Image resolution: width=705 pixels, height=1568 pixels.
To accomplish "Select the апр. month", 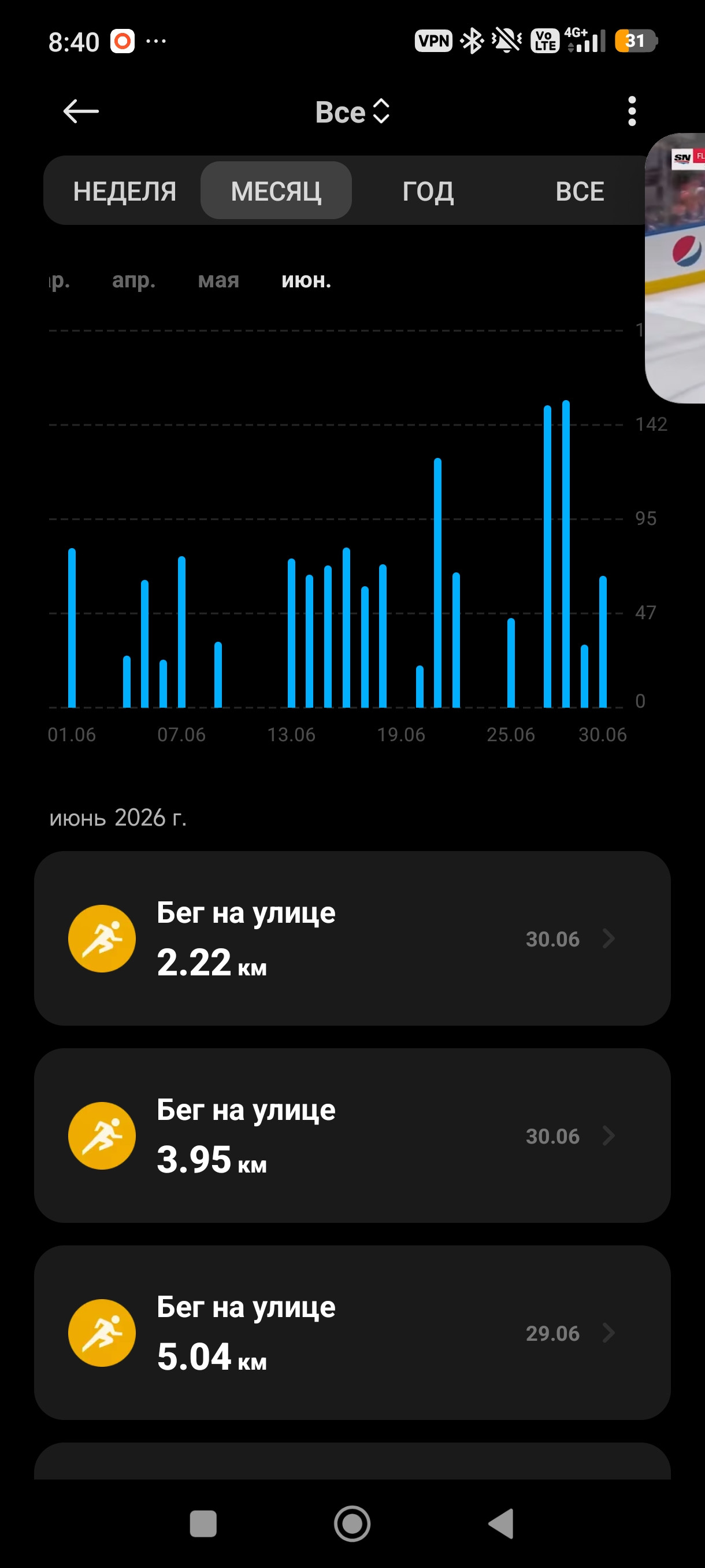I will 134,280.
